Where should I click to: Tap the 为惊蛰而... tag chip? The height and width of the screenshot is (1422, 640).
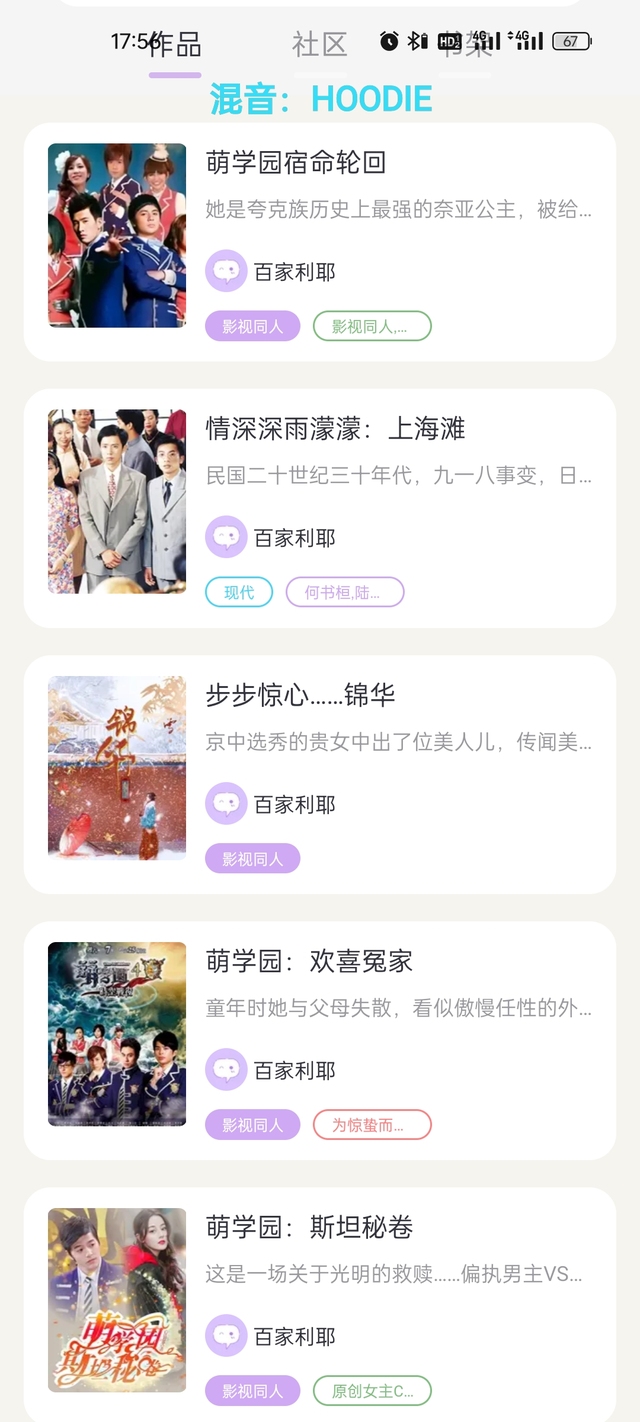(372, 1125)
